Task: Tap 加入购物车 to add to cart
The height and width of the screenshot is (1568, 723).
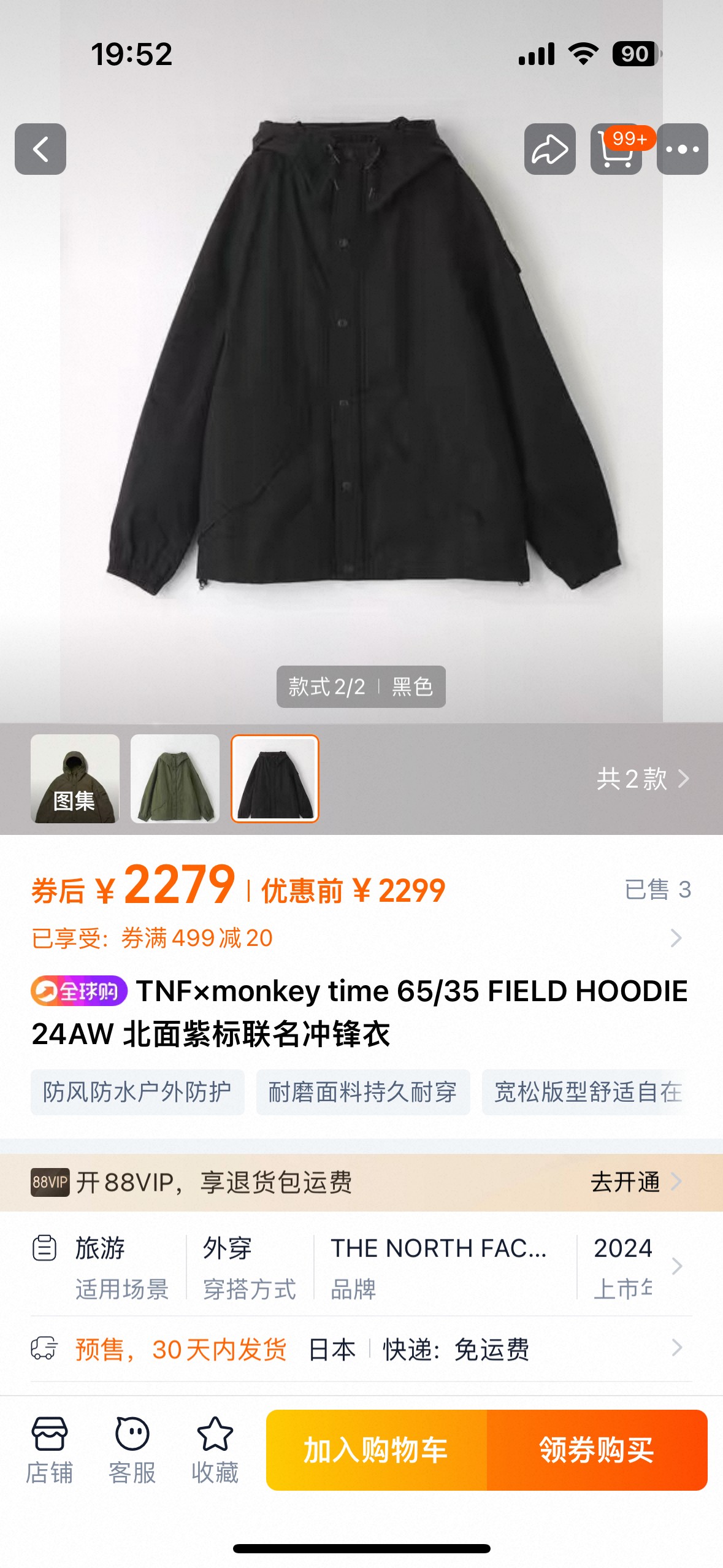Action: tap(376, 1450)
